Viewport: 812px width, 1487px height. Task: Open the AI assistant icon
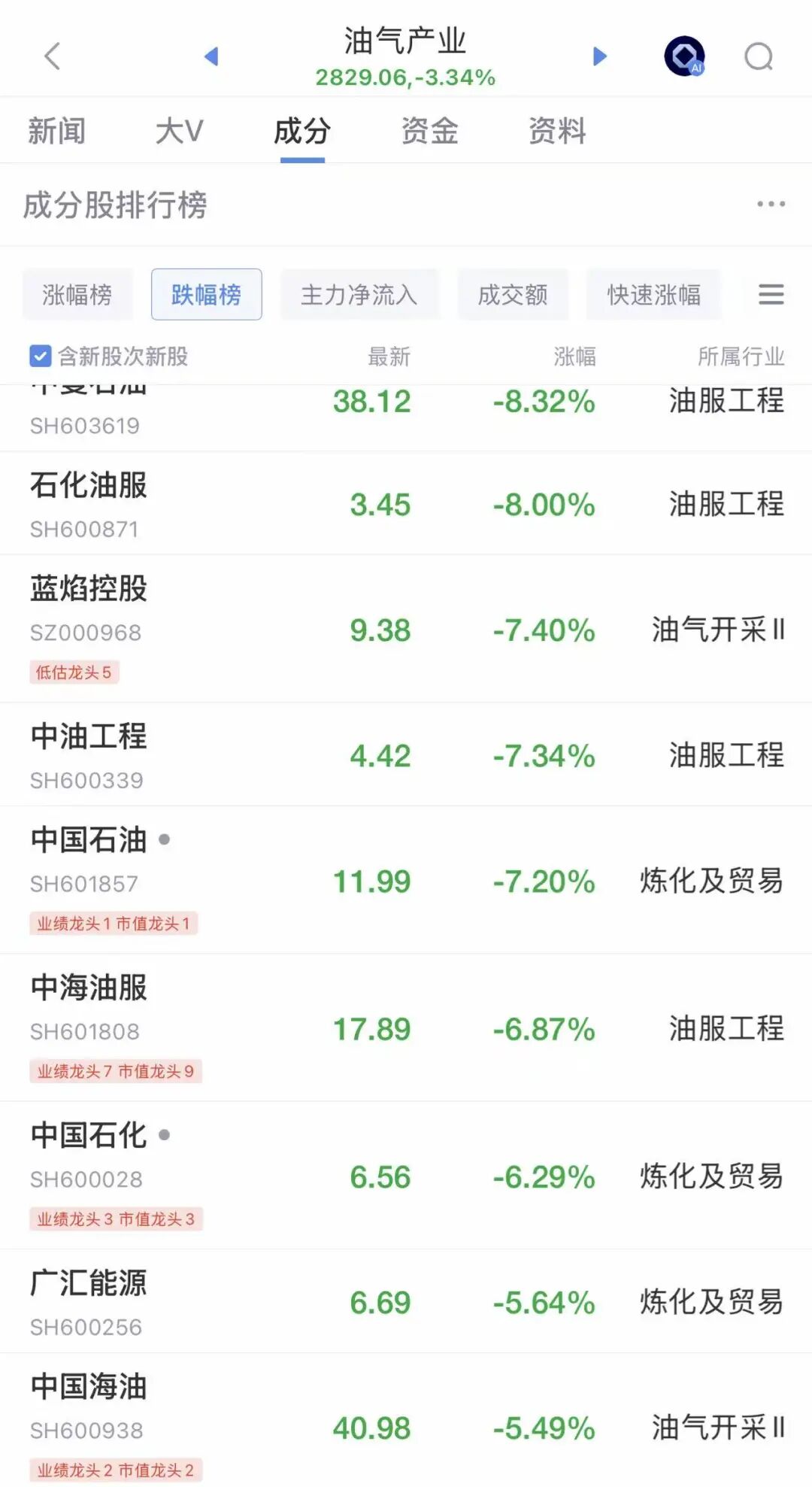point(683,56)
